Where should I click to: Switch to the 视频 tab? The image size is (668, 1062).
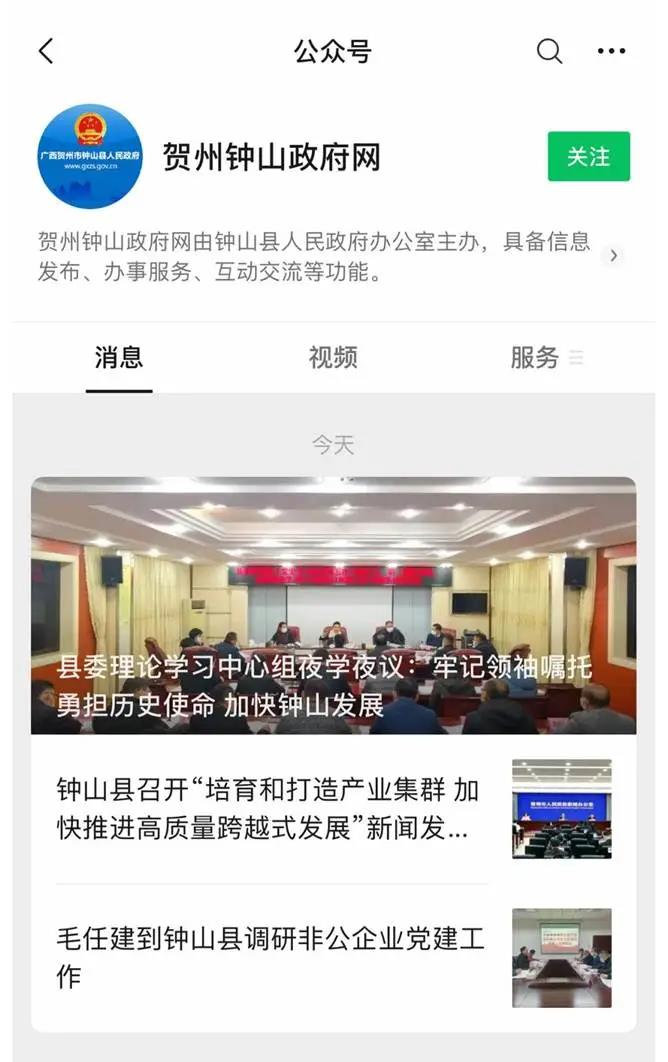(333, 357)
